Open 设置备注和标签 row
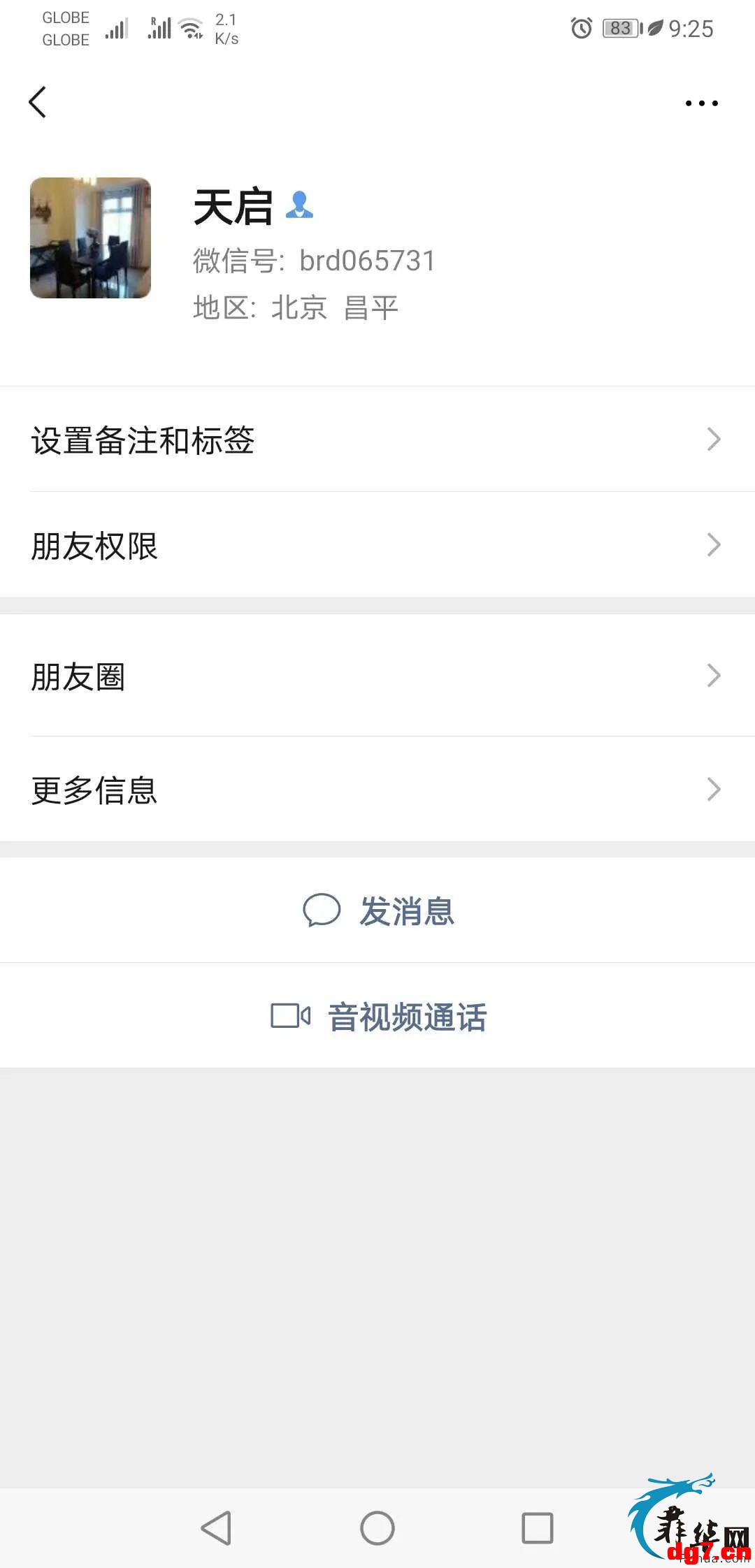This screenshot has width=755, height=1568. coord(377,440)
